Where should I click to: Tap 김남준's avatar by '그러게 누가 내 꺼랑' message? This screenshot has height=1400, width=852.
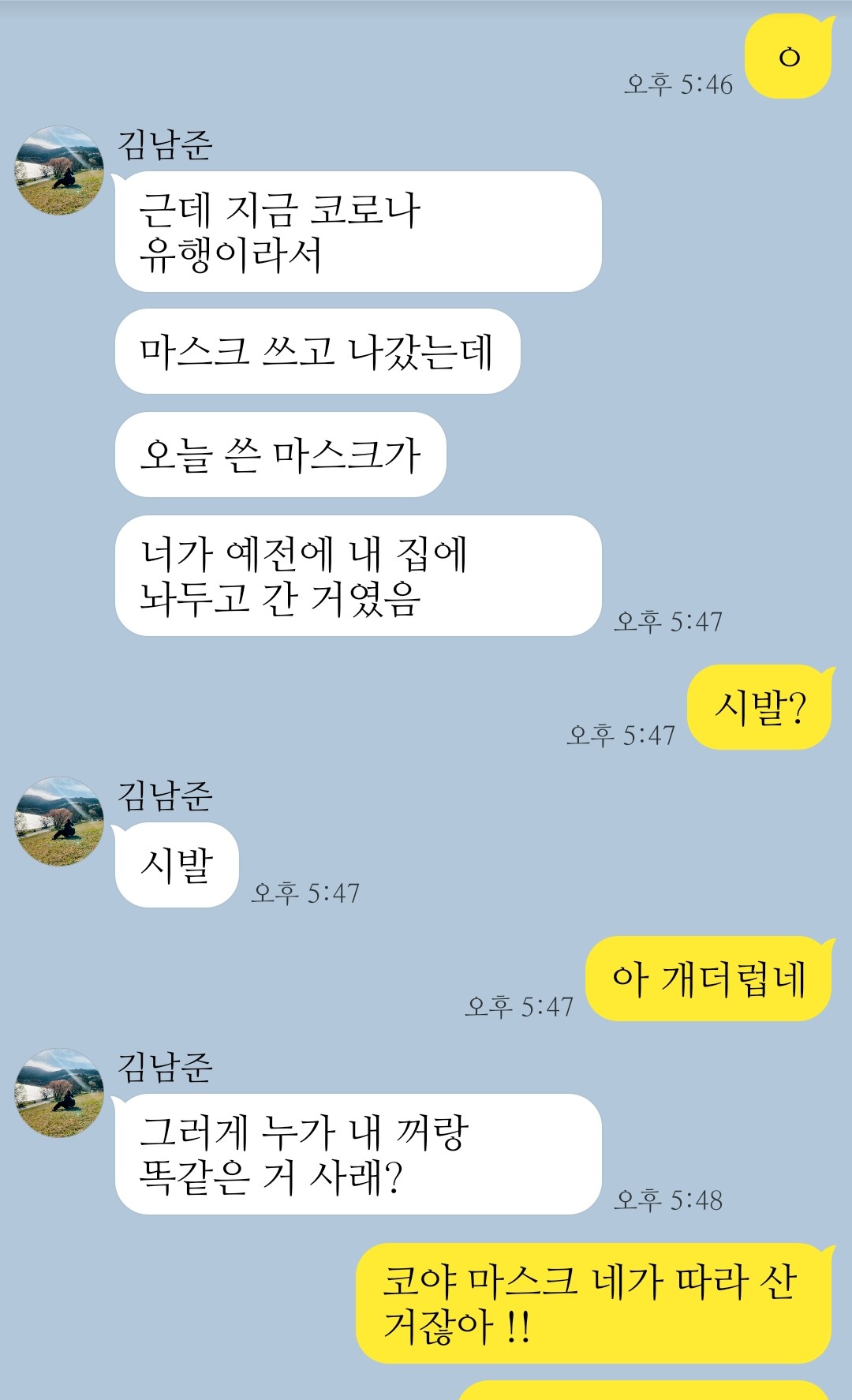point(59,1093)
